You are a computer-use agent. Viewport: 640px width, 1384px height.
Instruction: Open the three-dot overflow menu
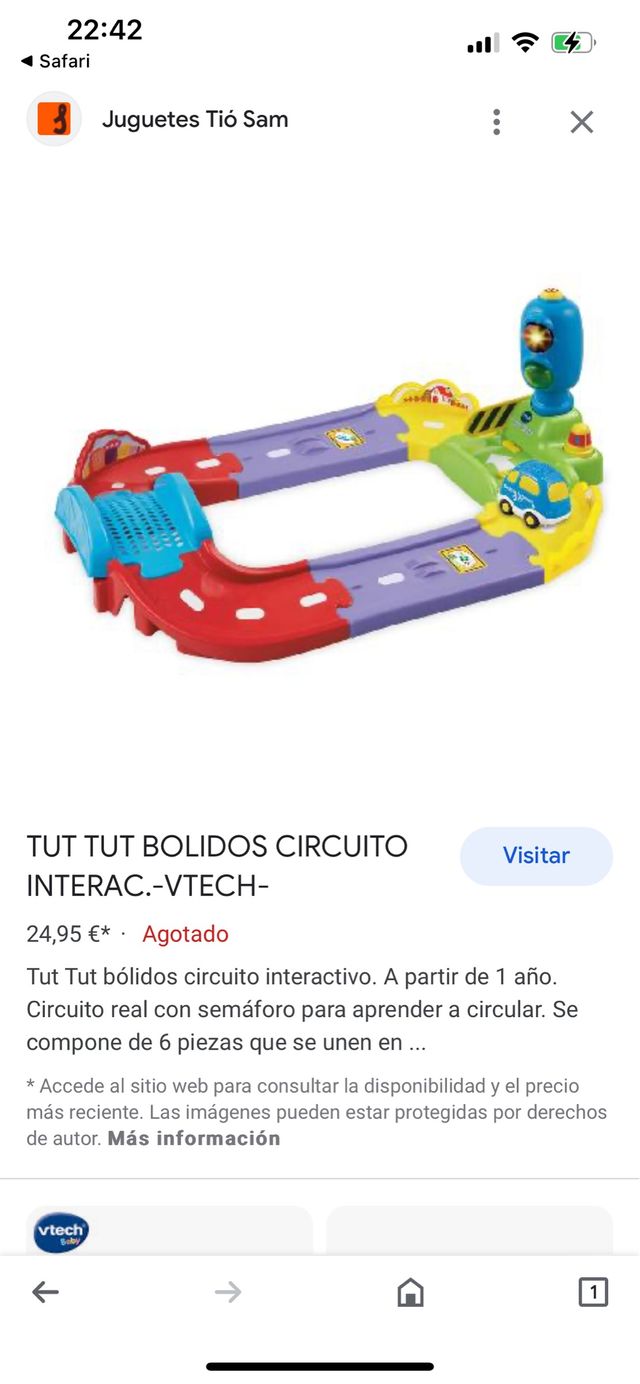(x=496, y=122)
